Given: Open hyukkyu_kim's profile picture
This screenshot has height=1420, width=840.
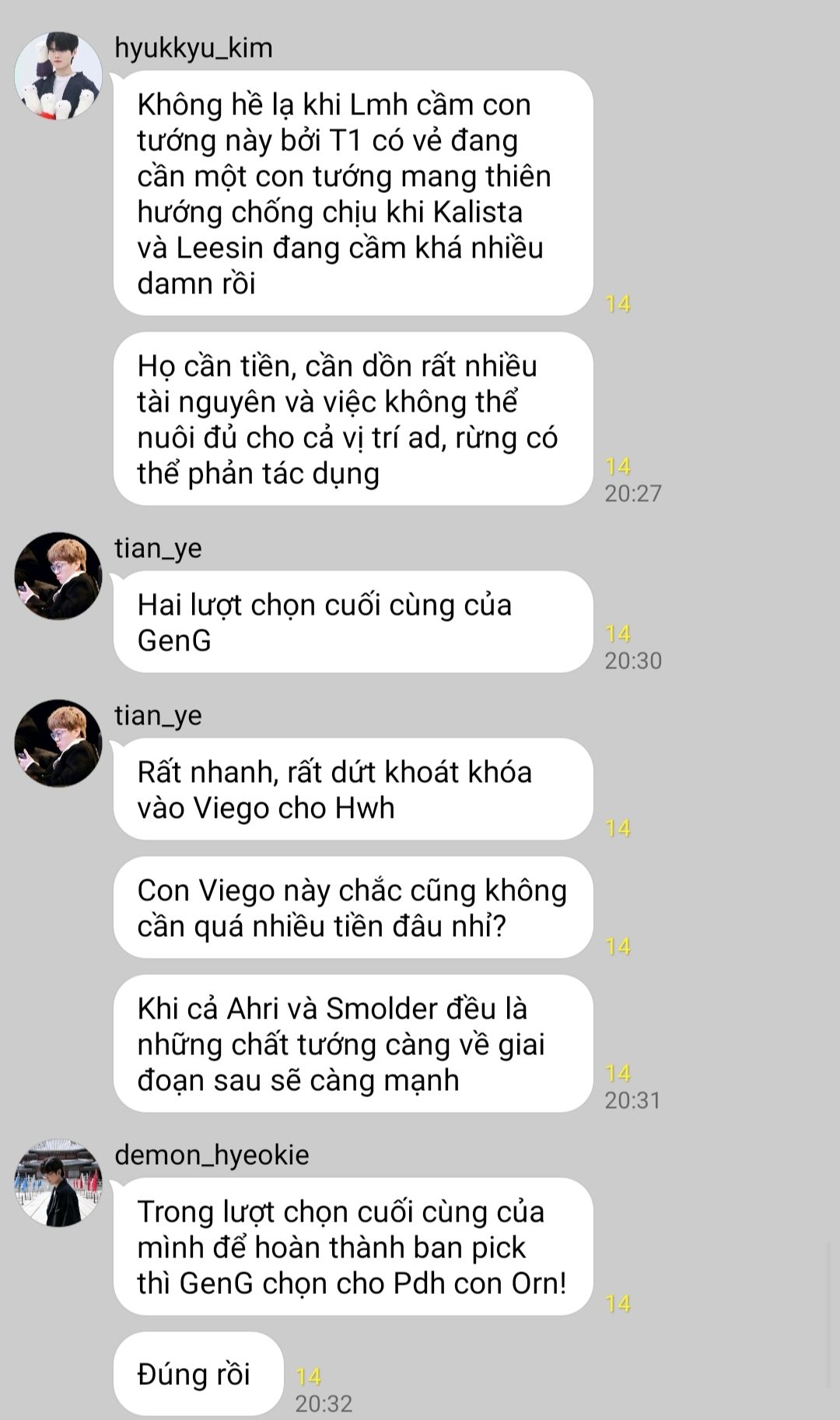Looking at the screenshot, I should tap(58, 75).
